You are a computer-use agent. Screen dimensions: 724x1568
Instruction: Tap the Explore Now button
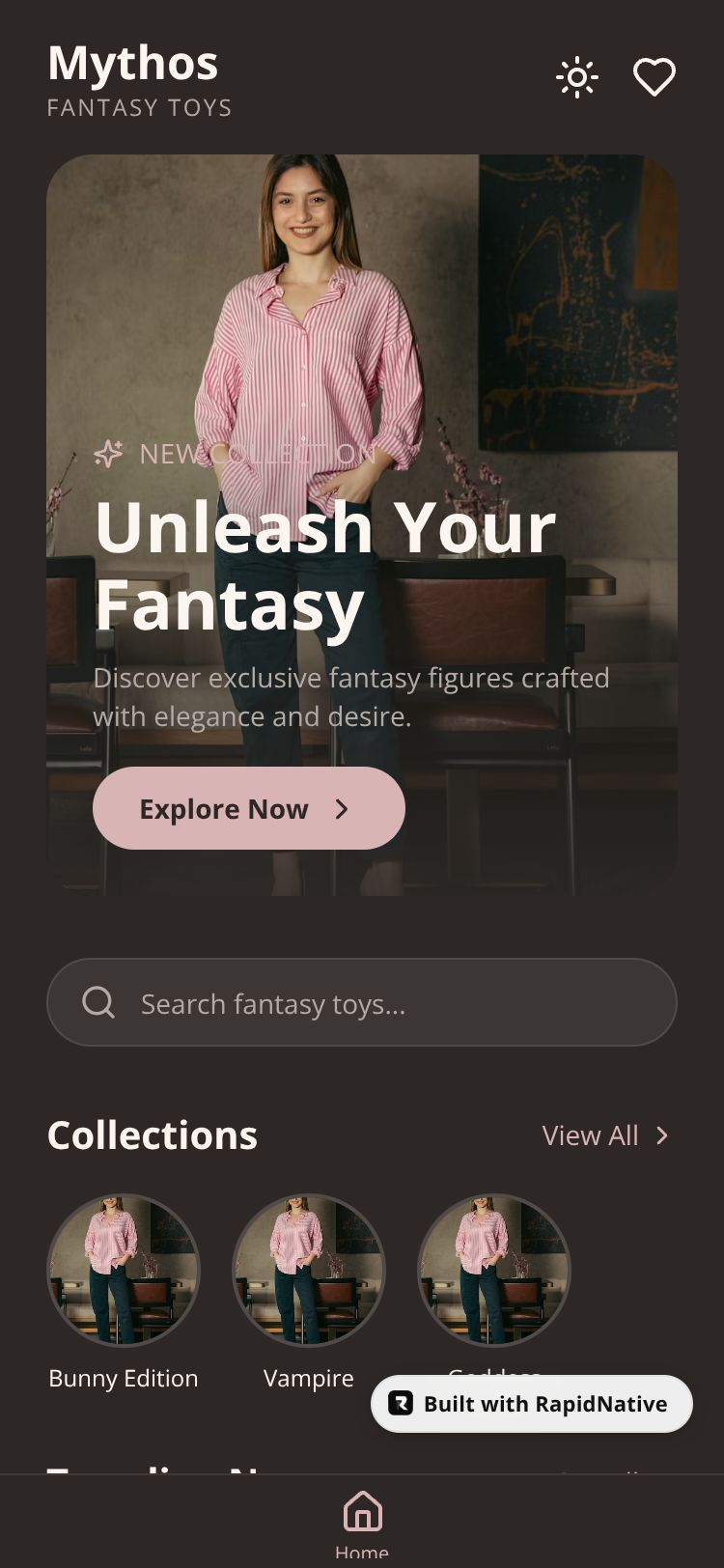pyautogui.click(x=249, y=808)
